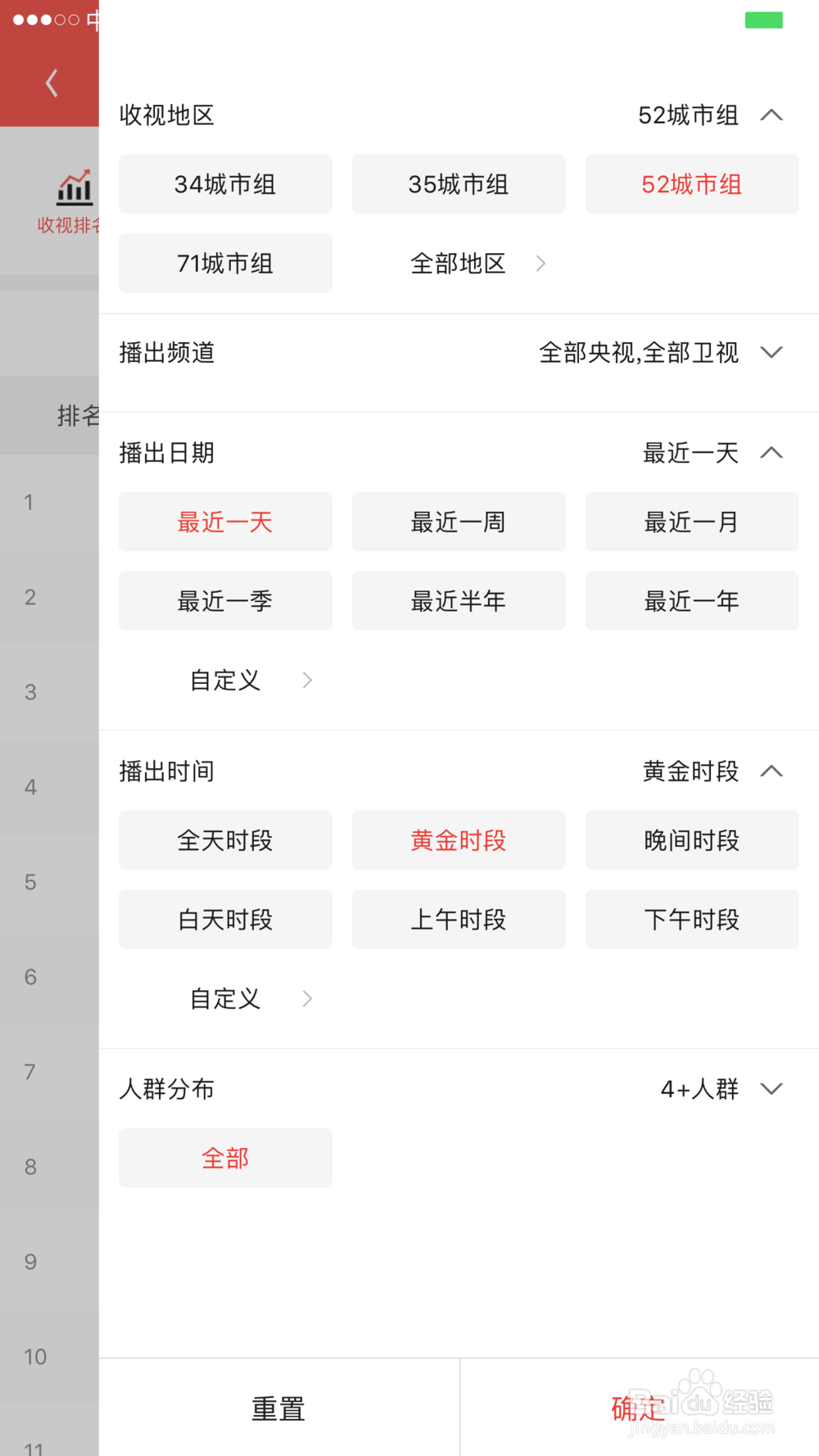Select the 71城市组 option
819x1456 pixels.
click(225, 263)
